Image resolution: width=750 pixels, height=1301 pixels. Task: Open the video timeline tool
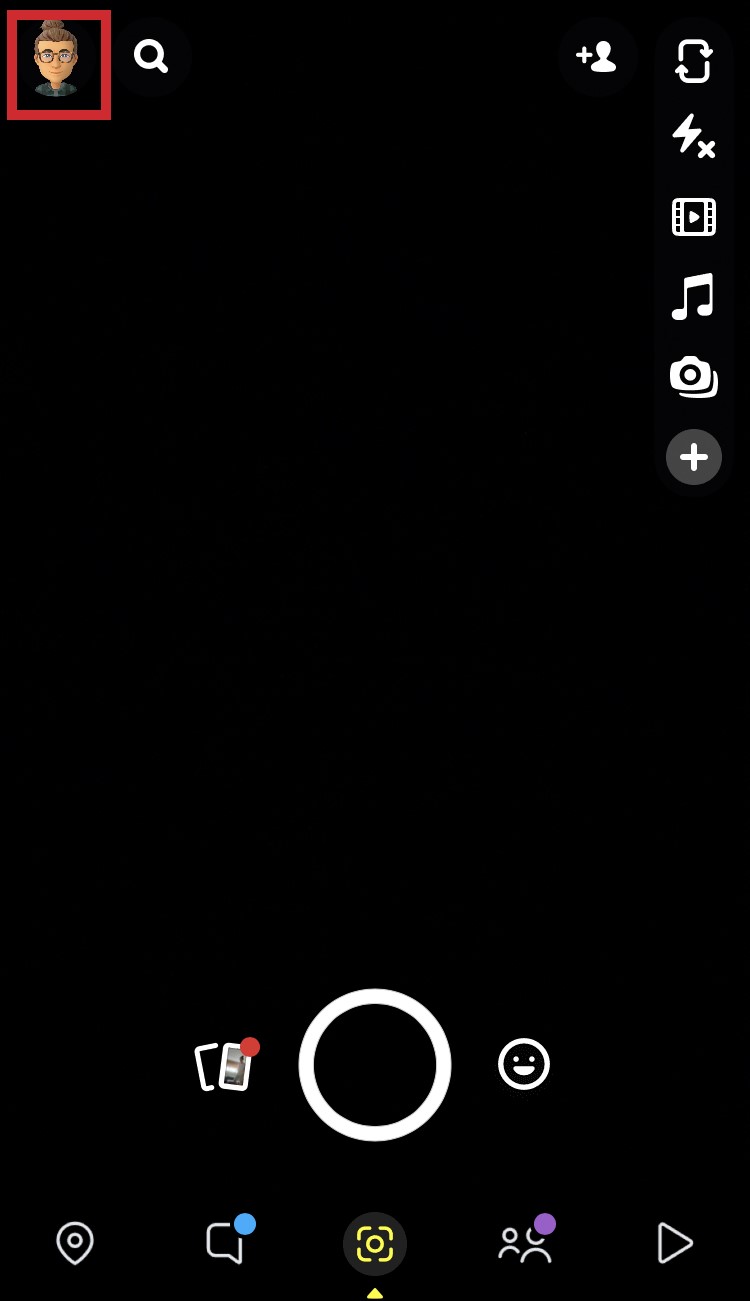pyautogui.click(x=693, y=217)
